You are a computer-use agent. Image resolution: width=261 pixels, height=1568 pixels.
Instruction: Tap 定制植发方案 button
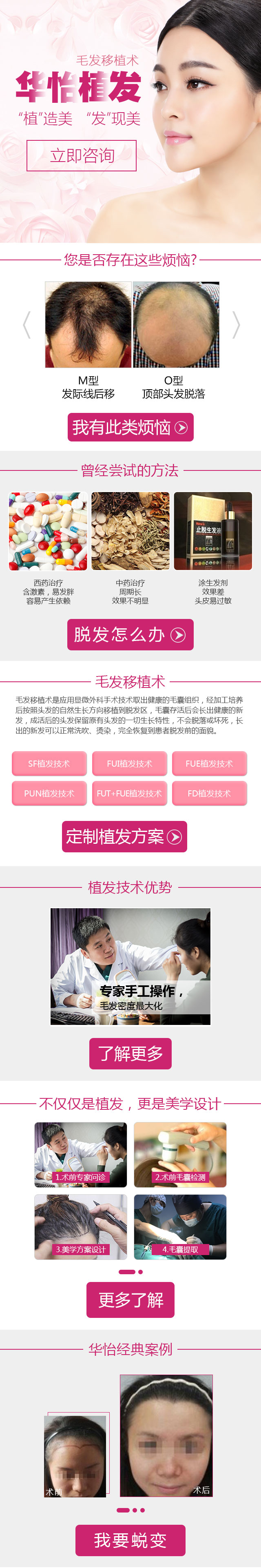pos(124,836)
